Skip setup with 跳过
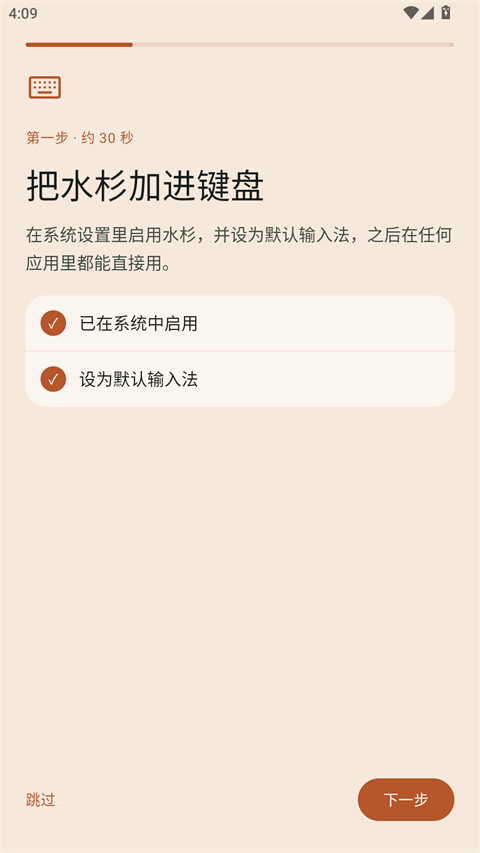This screenshot has width=480, height=853. pos(41,800)
